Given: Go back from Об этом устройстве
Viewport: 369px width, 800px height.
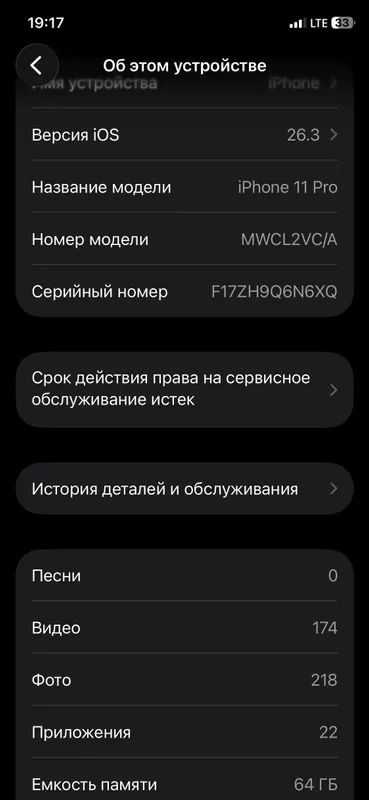Looking at the screenshot, I should [x=37, y=65].
